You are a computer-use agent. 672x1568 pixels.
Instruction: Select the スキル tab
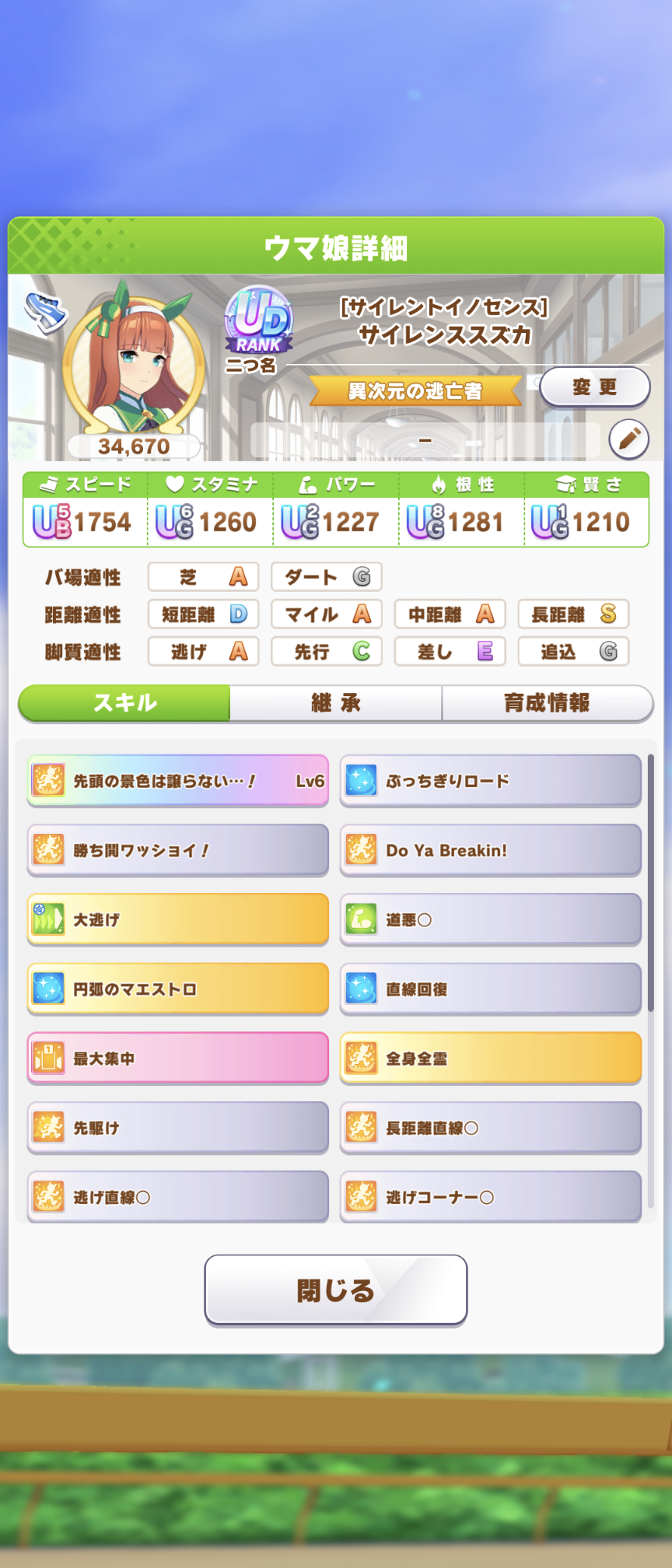coord(124,703)
